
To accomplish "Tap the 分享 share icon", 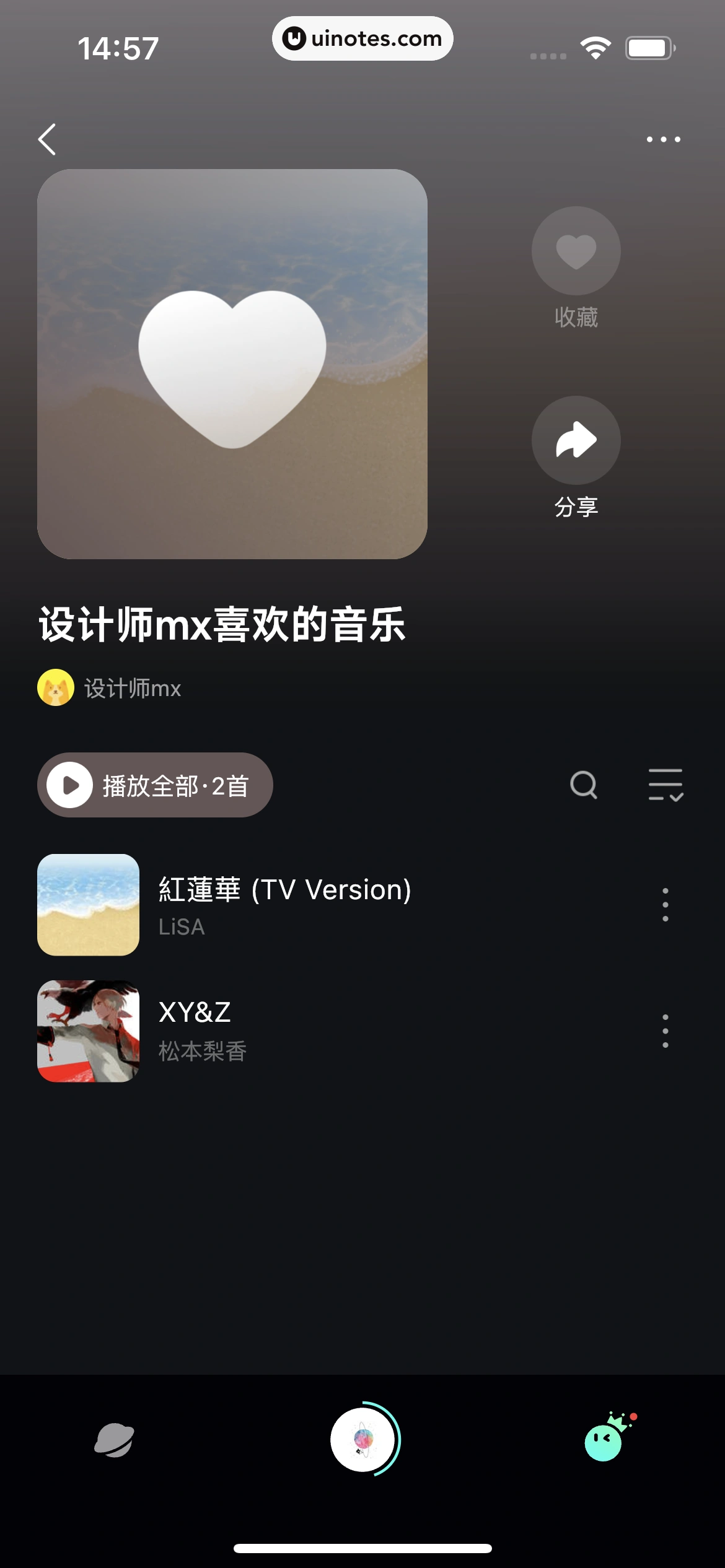I will point(576,439).
